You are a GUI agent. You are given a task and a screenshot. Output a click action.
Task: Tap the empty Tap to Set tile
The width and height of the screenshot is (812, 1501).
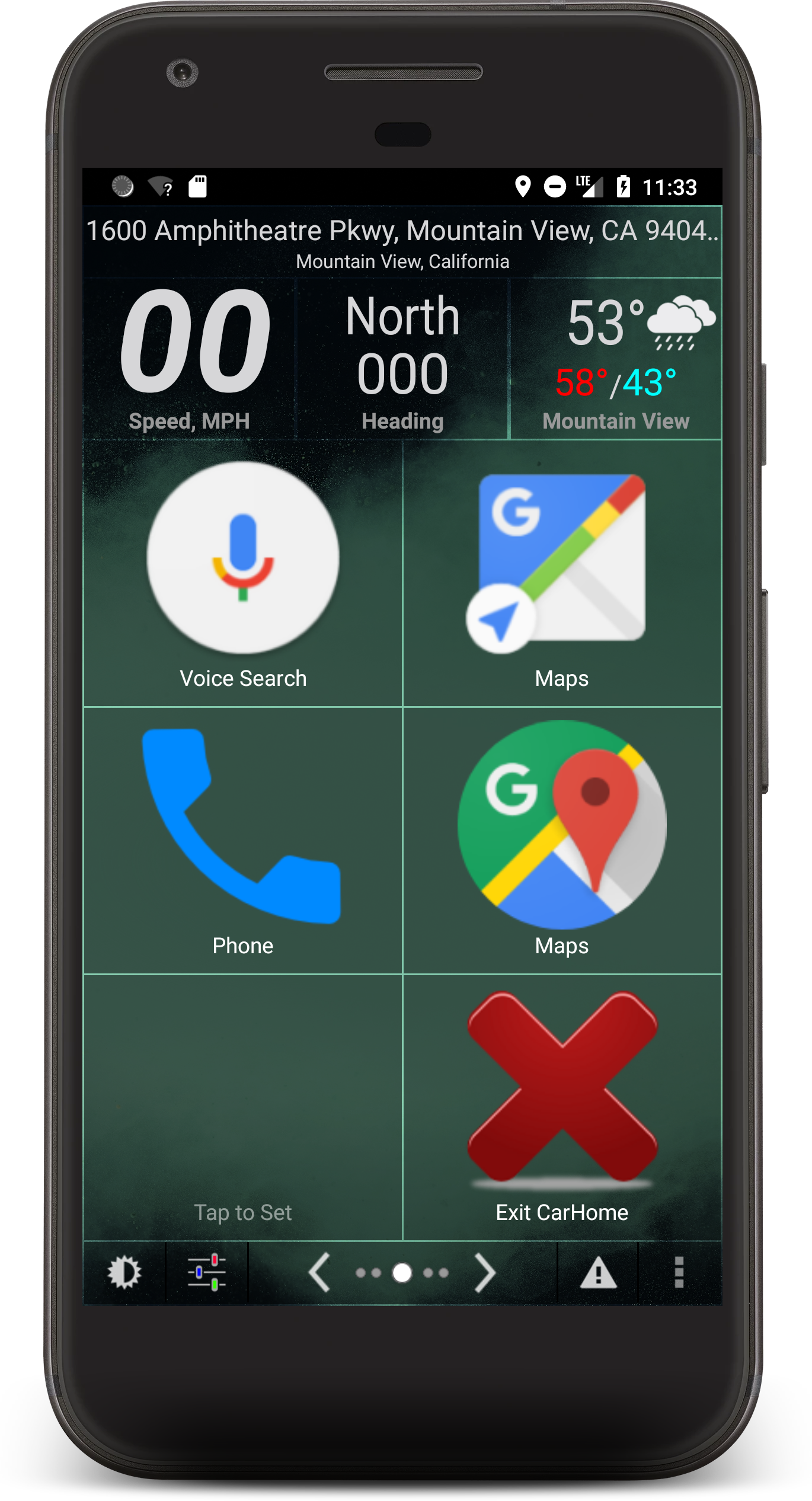point(243,1107)
